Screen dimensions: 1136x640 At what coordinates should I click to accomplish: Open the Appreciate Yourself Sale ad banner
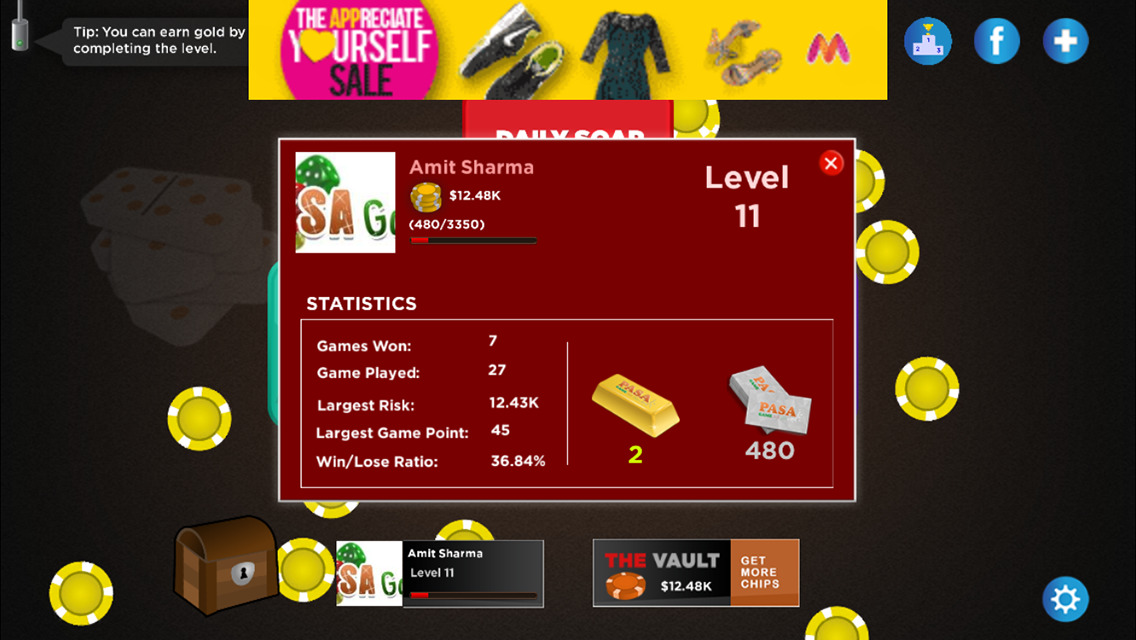(x=567, y=49)
